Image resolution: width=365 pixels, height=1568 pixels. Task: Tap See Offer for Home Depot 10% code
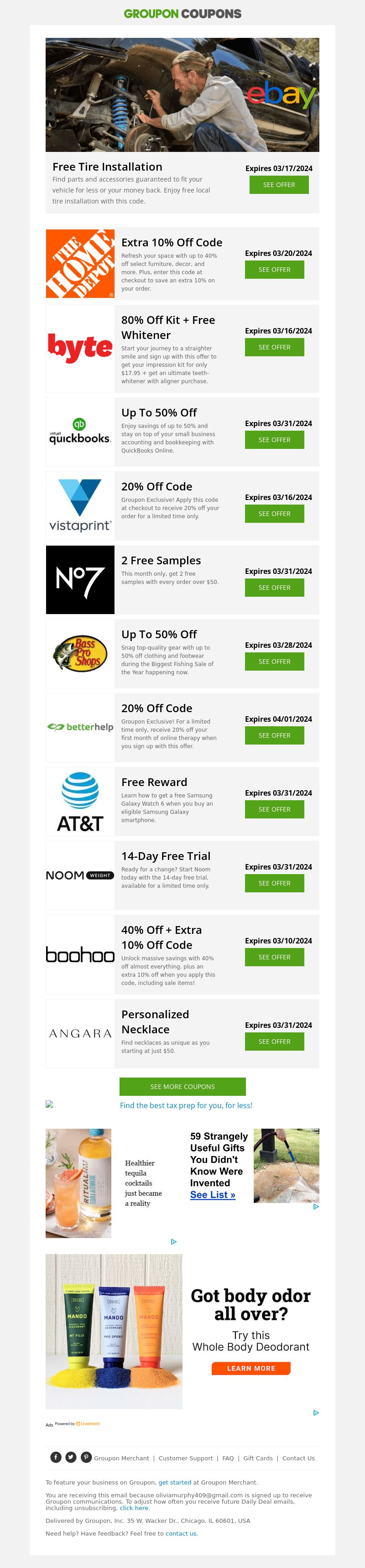[274, 270]
